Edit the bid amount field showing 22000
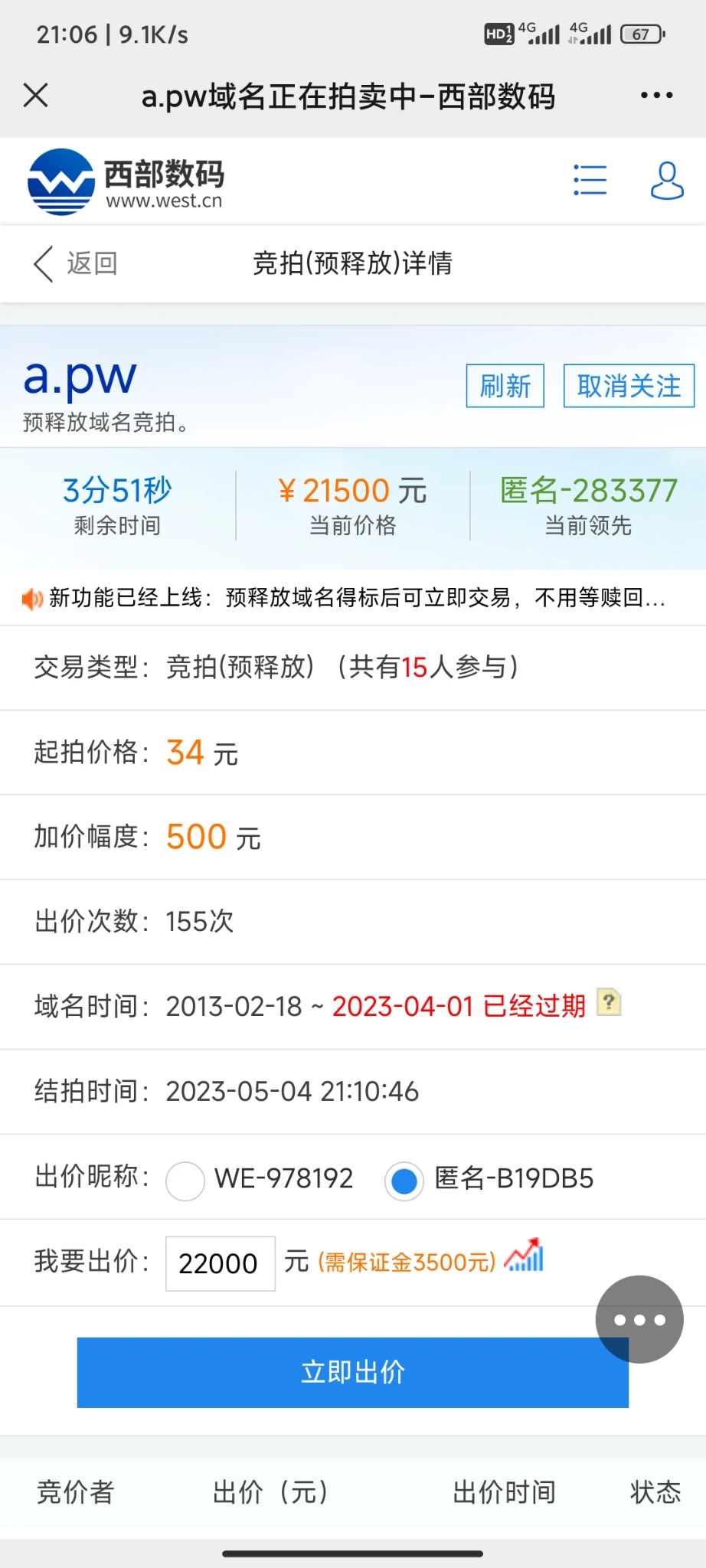706x1568 pixels. 220,1263
